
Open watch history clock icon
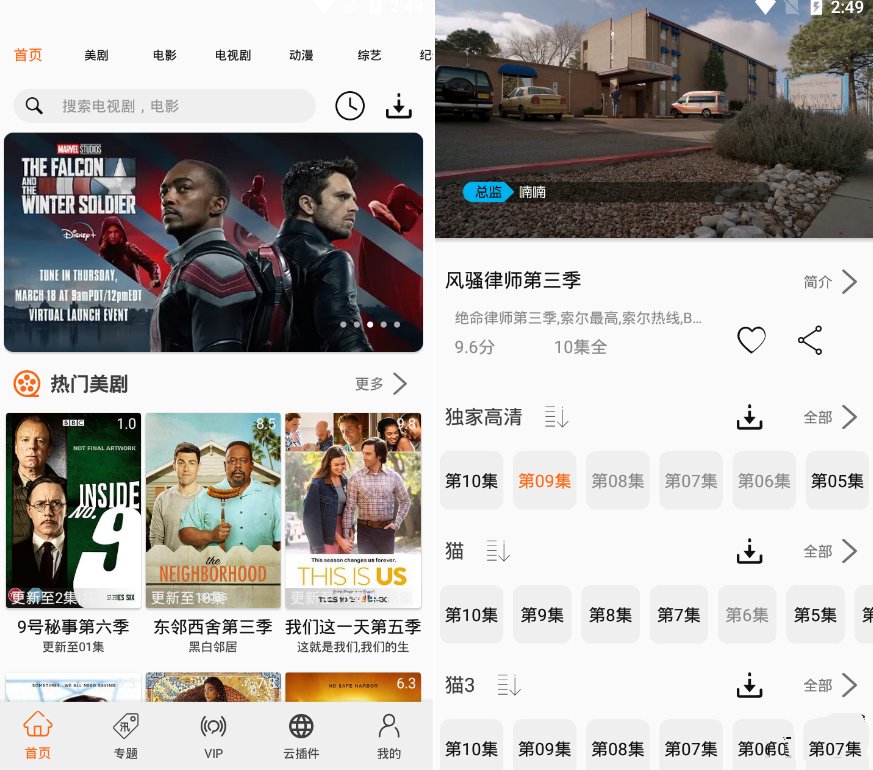click(349, 106)
